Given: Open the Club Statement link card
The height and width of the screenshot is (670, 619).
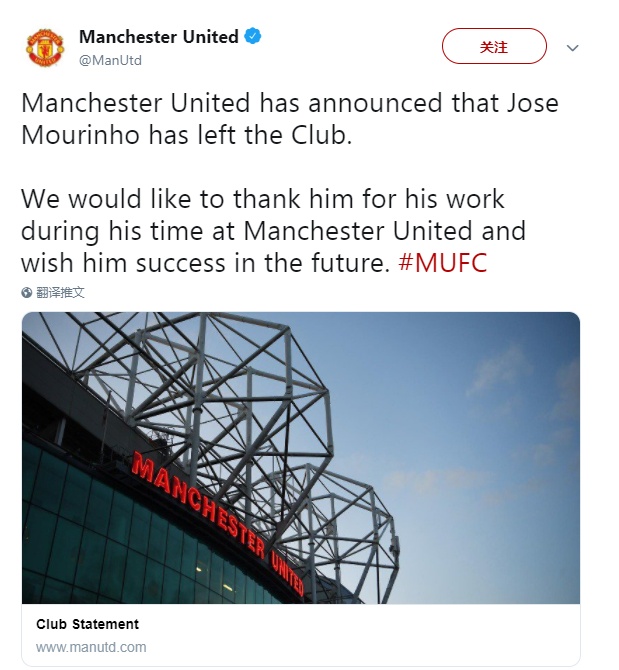Looking at the screenshot, I should coord(300,488).
